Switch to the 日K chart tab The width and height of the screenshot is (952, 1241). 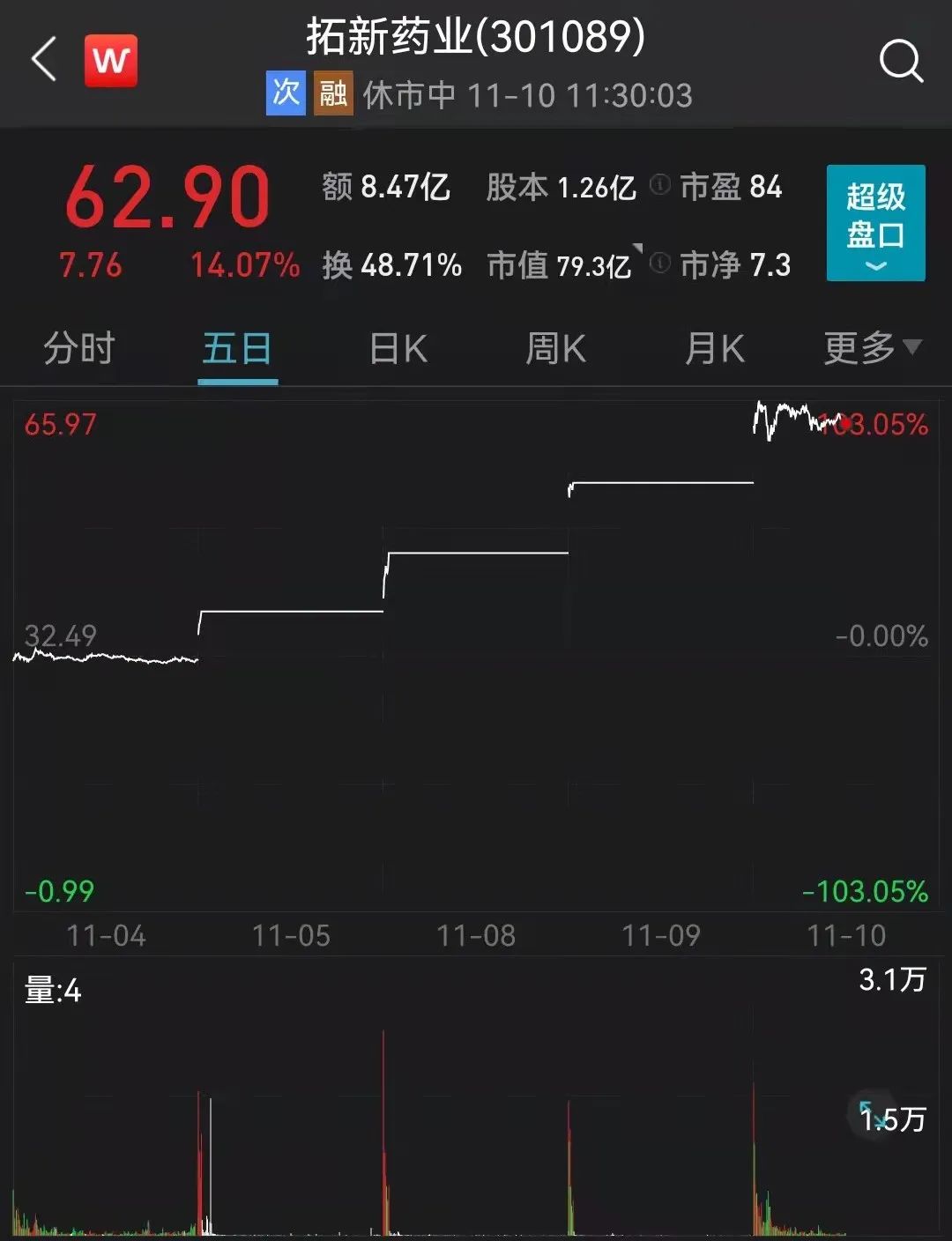click(x=398, y=349)
